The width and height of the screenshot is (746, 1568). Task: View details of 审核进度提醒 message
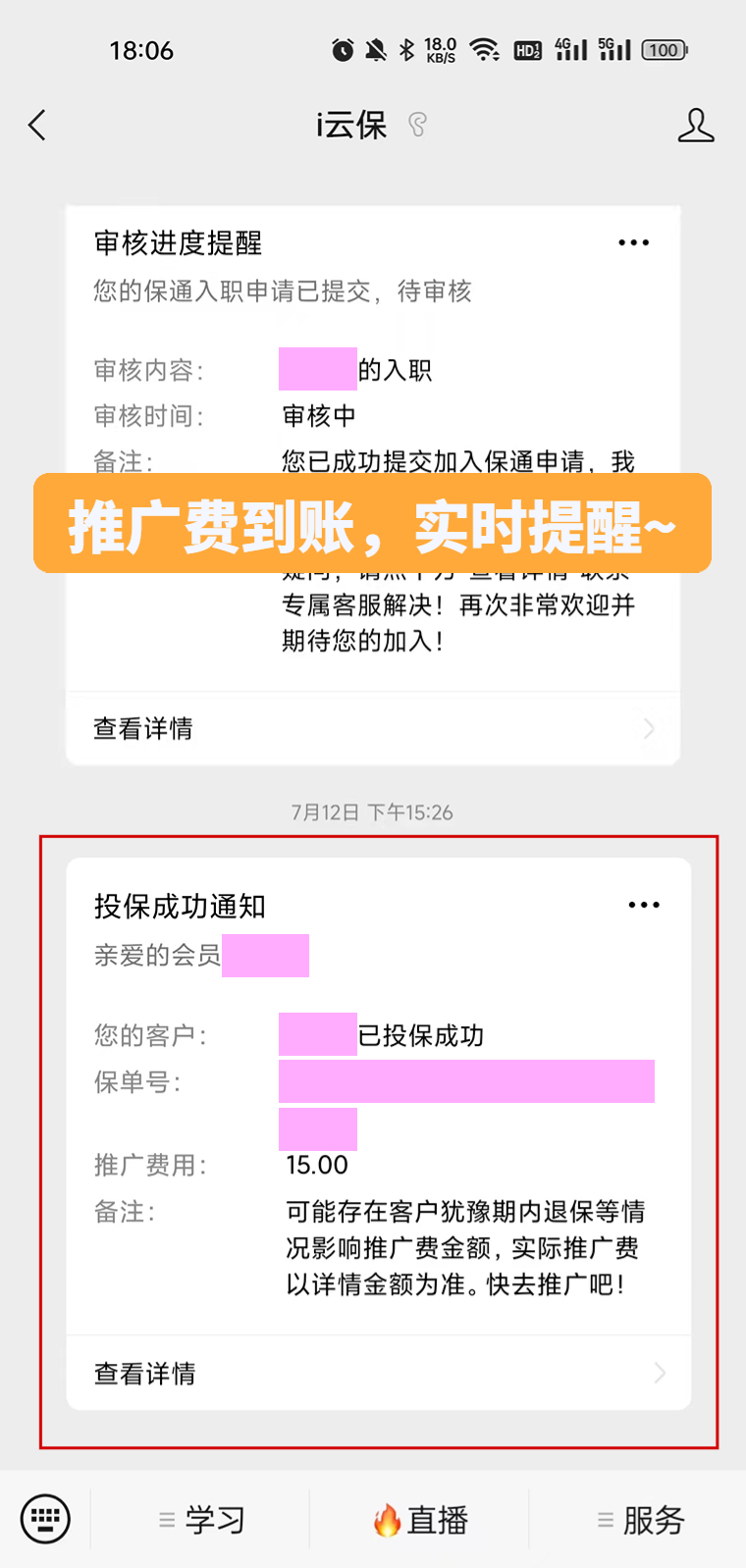[x=373, y=728]
